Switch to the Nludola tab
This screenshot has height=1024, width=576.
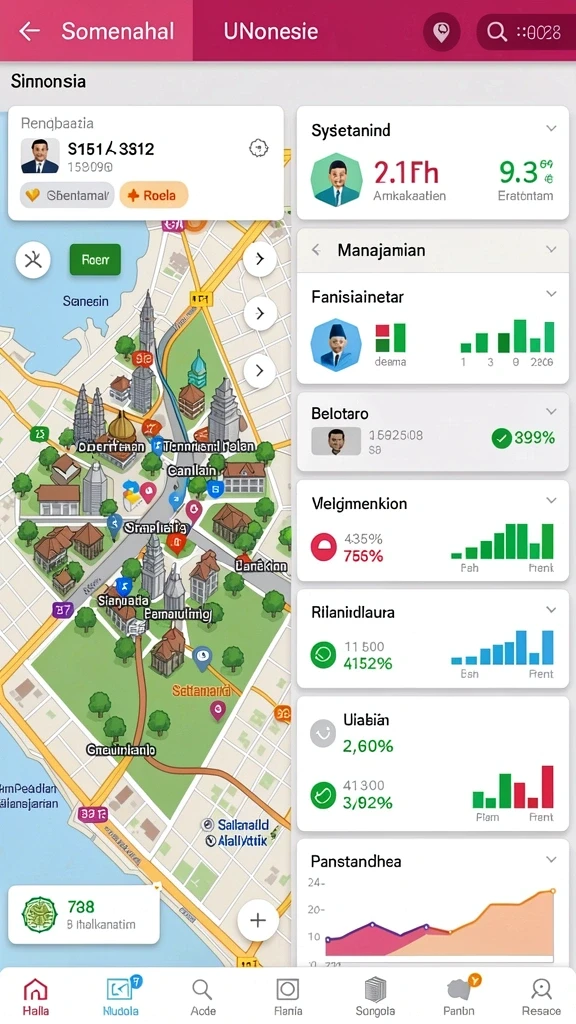[x=121, y=997]
